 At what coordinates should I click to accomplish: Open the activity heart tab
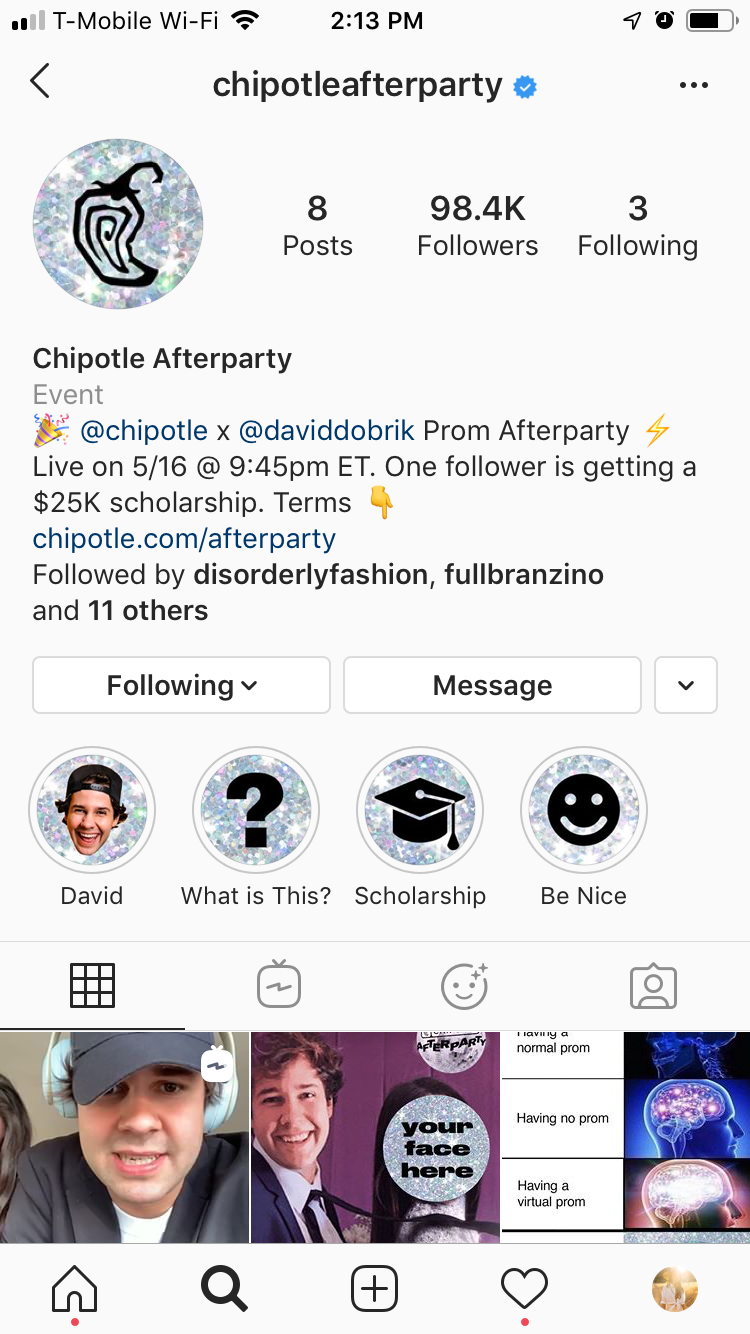524,1289
